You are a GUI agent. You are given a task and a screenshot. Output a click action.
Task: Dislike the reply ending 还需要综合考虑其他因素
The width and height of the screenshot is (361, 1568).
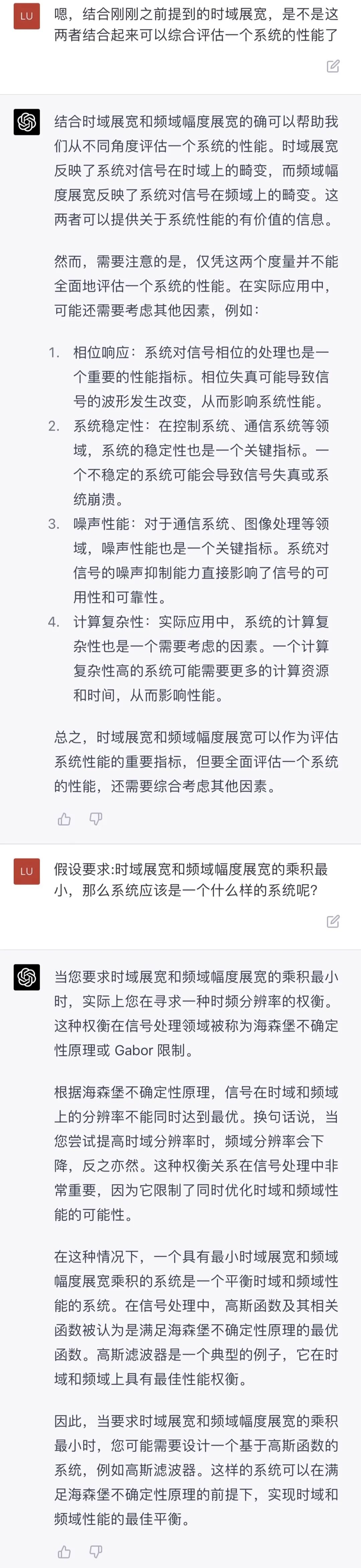coord(95,819)
